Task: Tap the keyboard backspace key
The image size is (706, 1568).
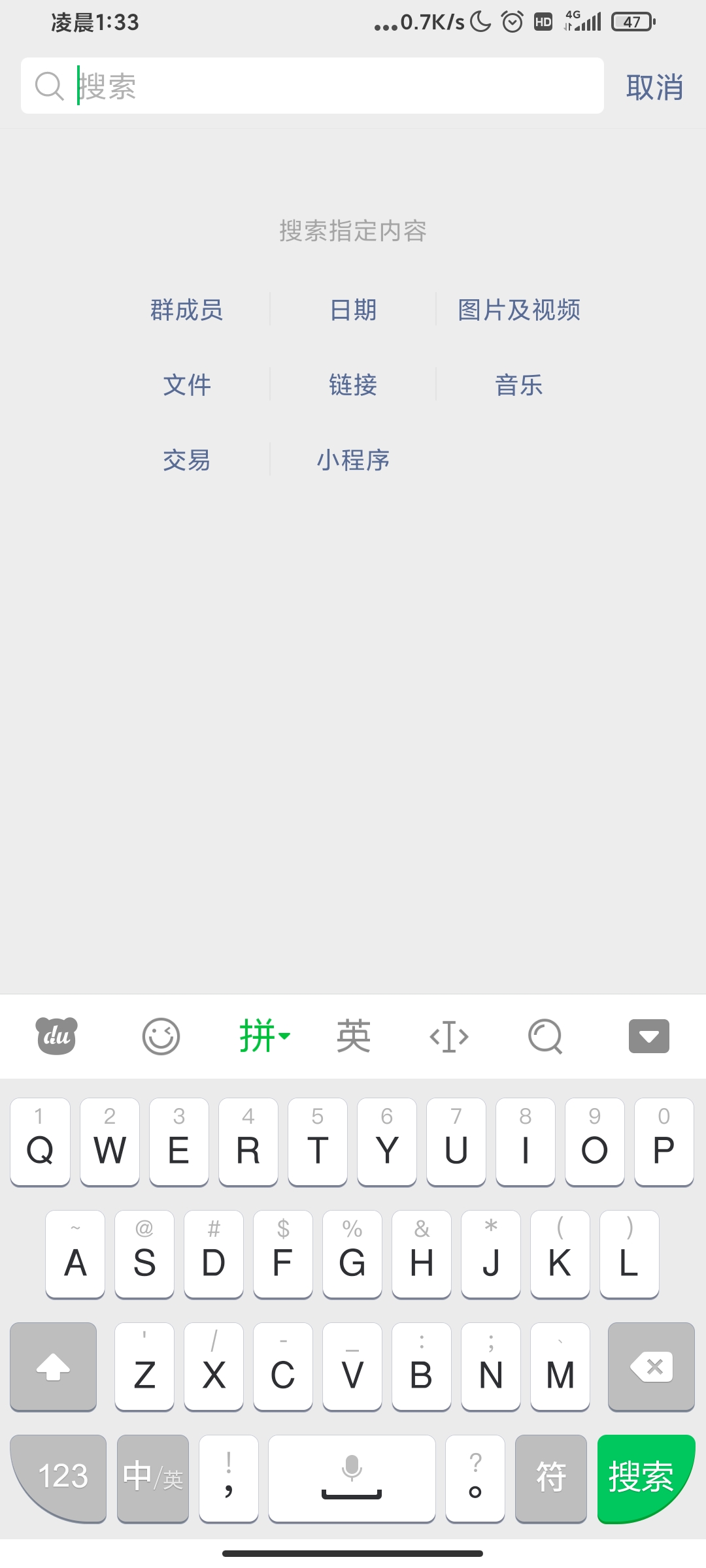Action: [x=651, y=1366]
